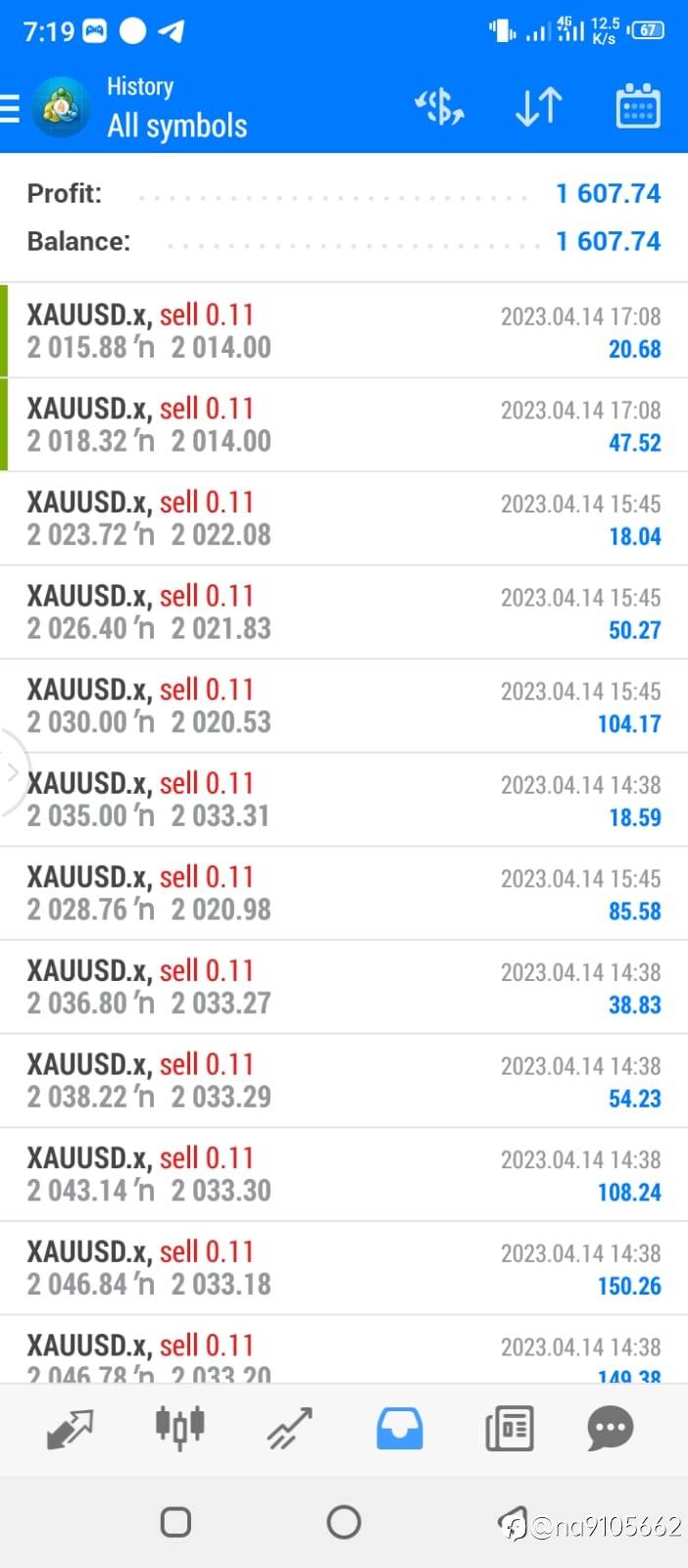Select the trade with profit 47.52

(x=344, y=424)
